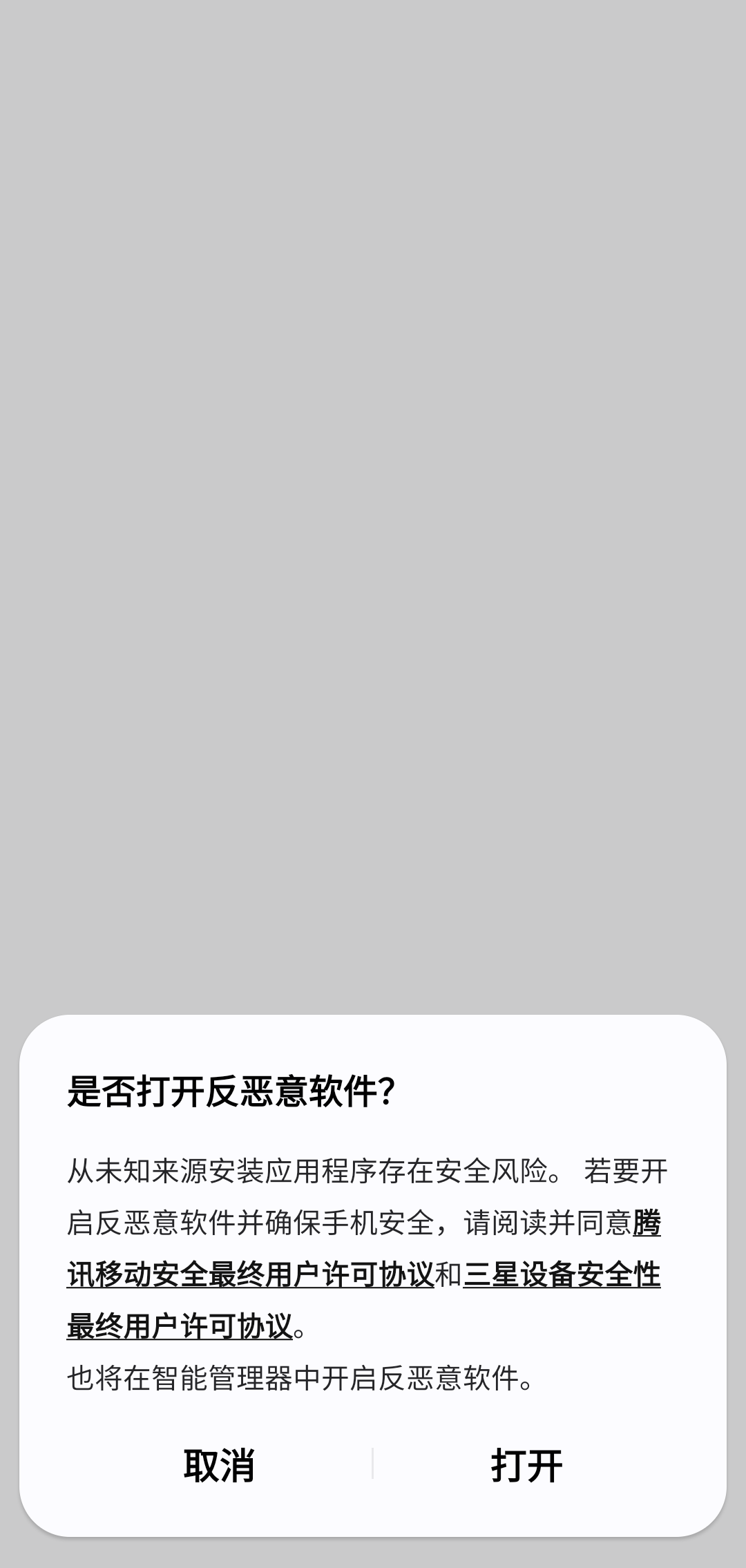Open 腾讯移动安全最终用户许可协议 link
746x1568 pixels.
[x=250, y=1275]
